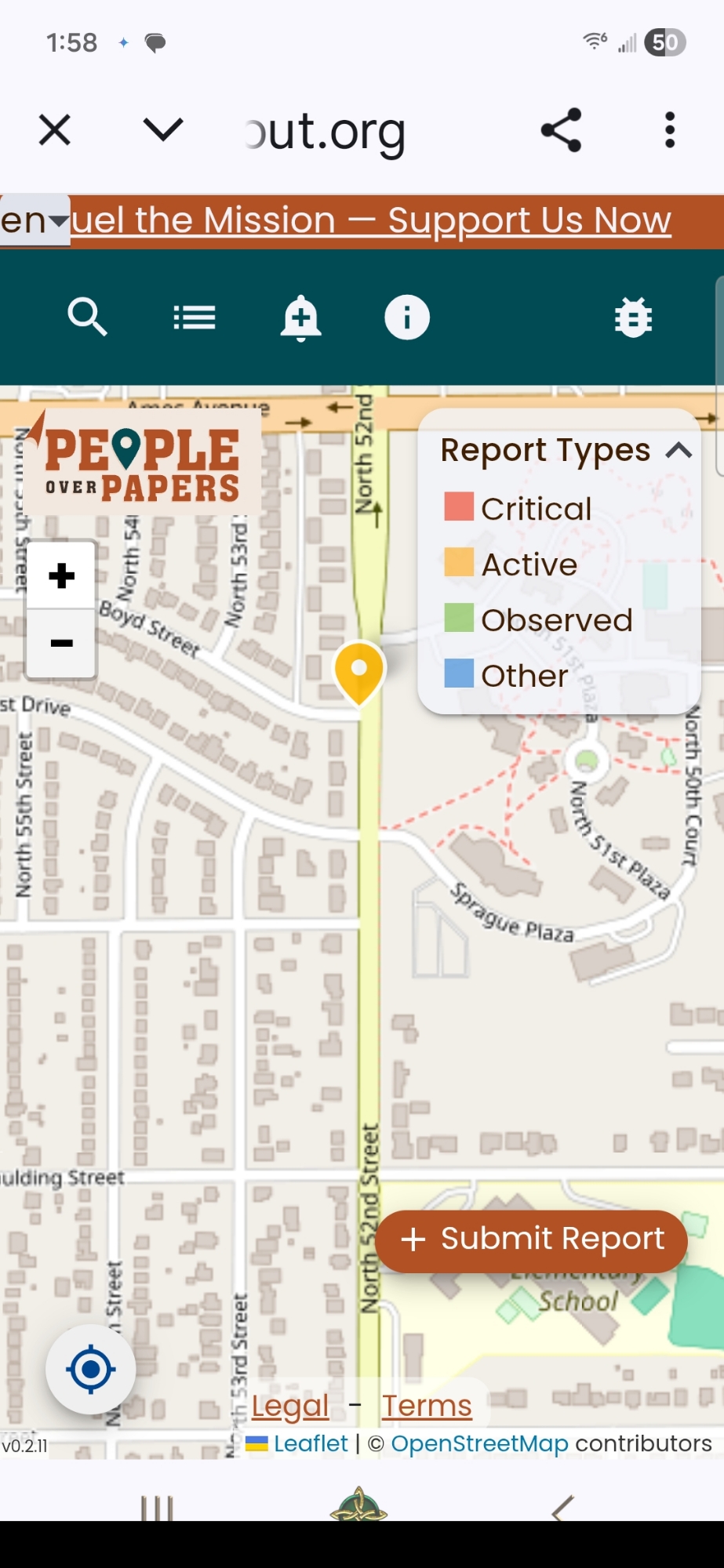Add an alert with the bell icon
This screenshot has height=1568, width=724.
pos(300,318)
